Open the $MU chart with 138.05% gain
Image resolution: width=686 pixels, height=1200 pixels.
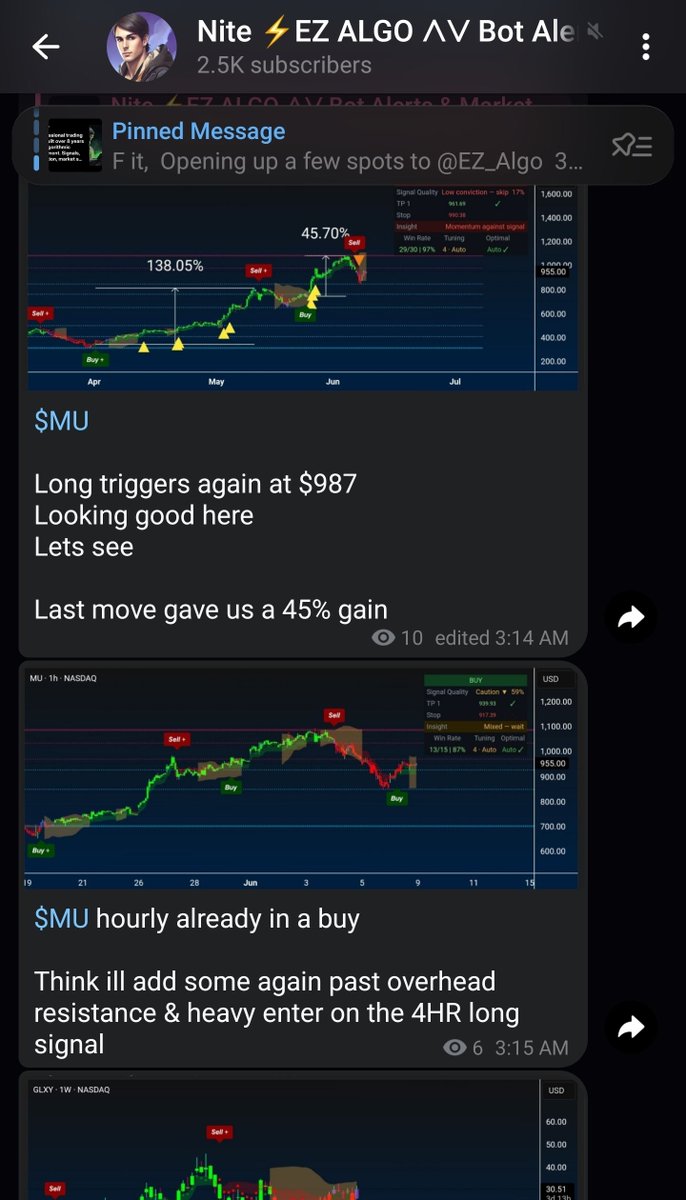pos(302,288)
